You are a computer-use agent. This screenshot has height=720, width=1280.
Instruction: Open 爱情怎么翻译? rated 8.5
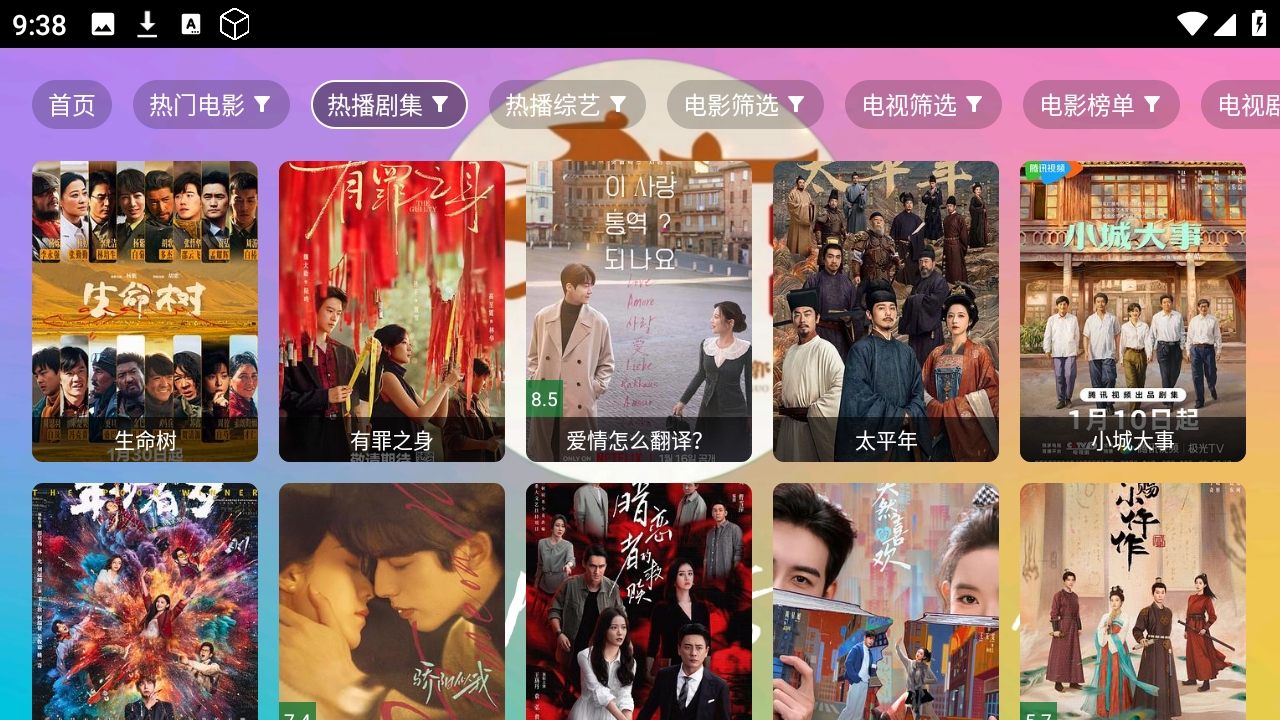[639, 311]
